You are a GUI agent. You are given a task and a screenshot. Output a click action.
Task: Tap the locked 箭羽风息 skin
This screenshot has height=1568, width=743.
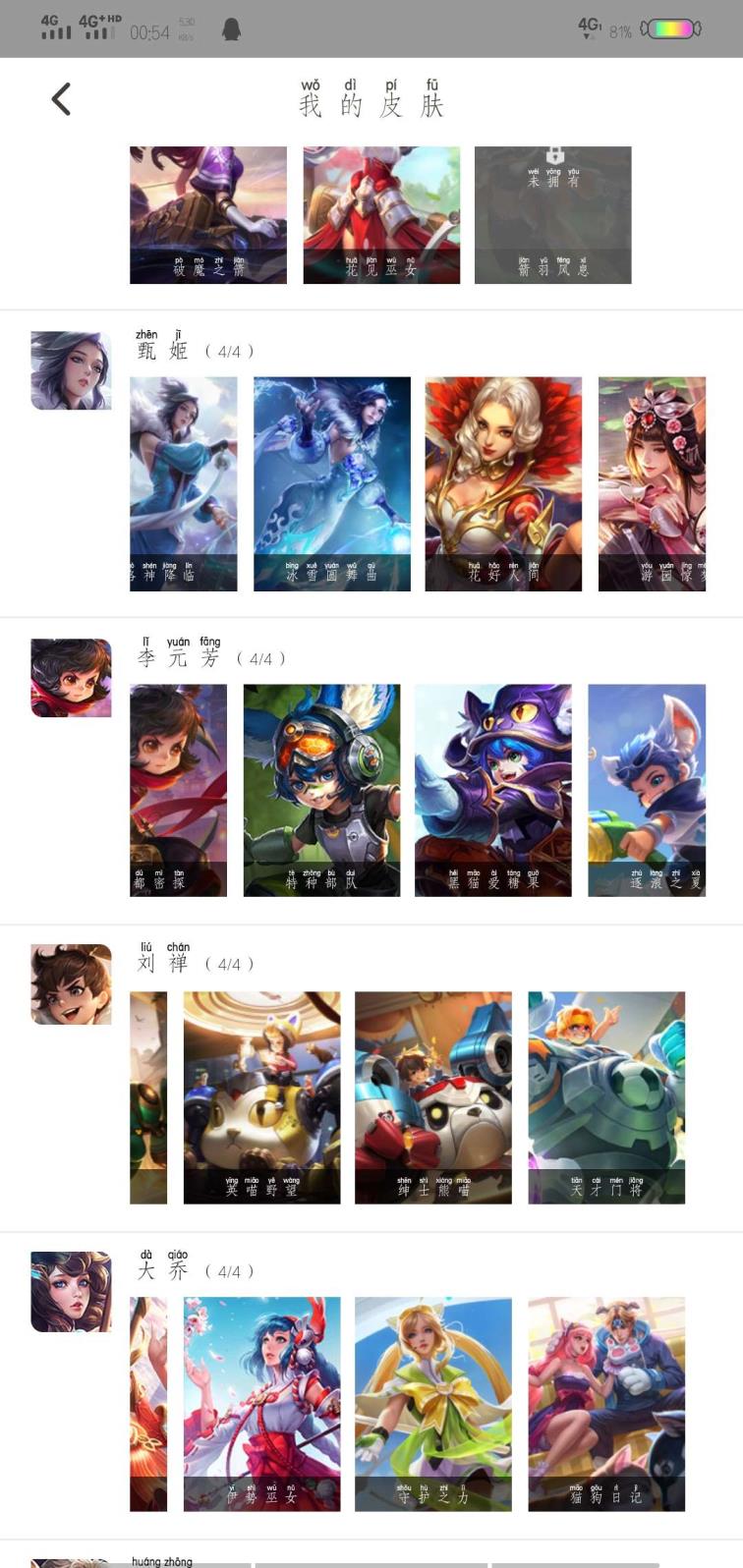(553, 215)
